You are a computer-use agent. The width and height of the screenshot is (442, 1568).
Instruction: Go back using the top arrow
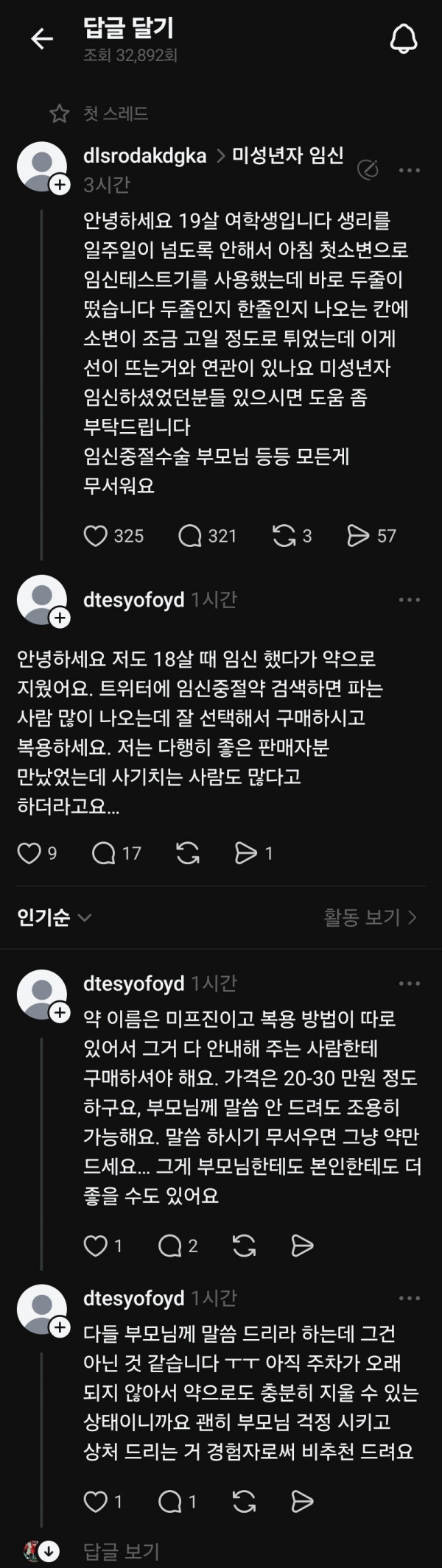coord(42,38)
